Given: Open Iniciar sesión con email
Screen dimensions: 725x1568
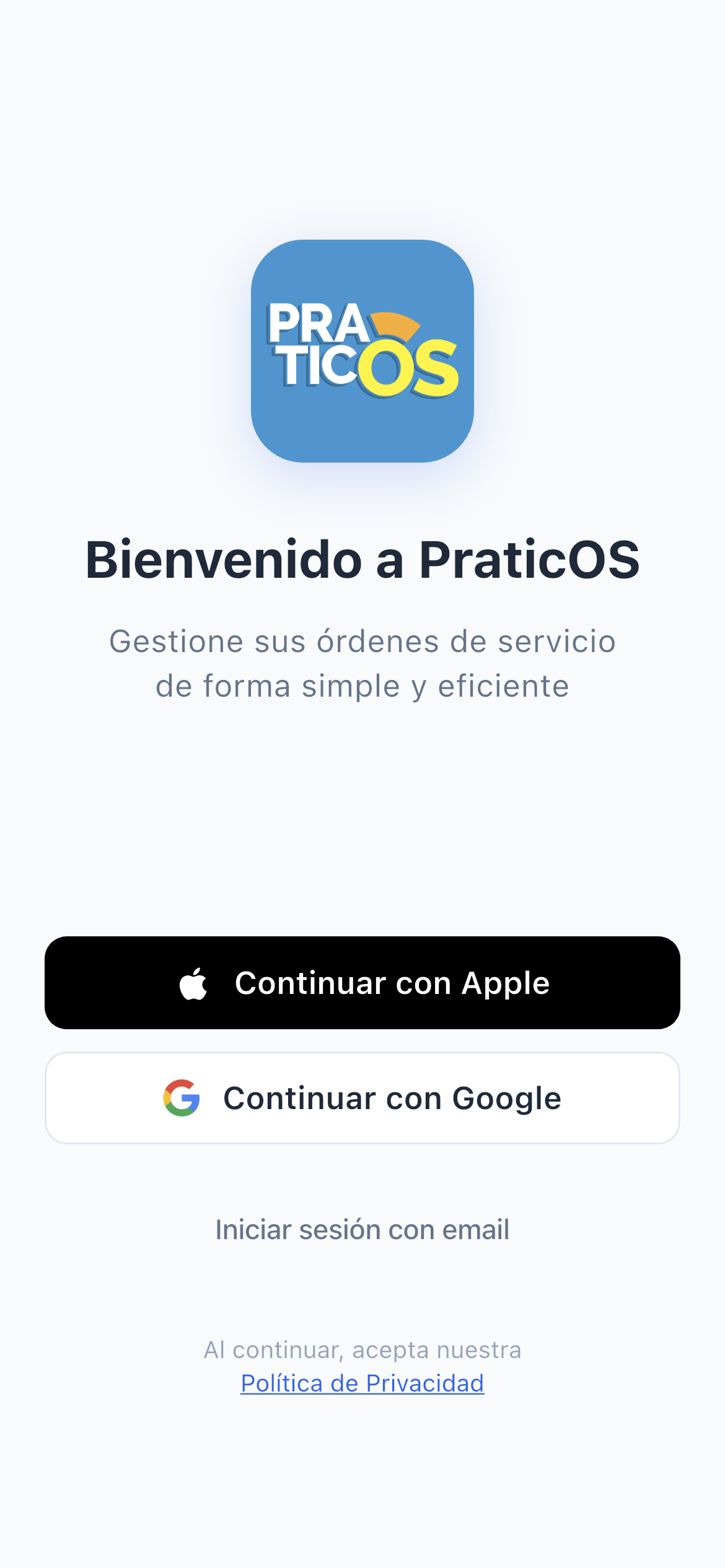Looking at the screenshot, I should click(x=362, y=1229).
